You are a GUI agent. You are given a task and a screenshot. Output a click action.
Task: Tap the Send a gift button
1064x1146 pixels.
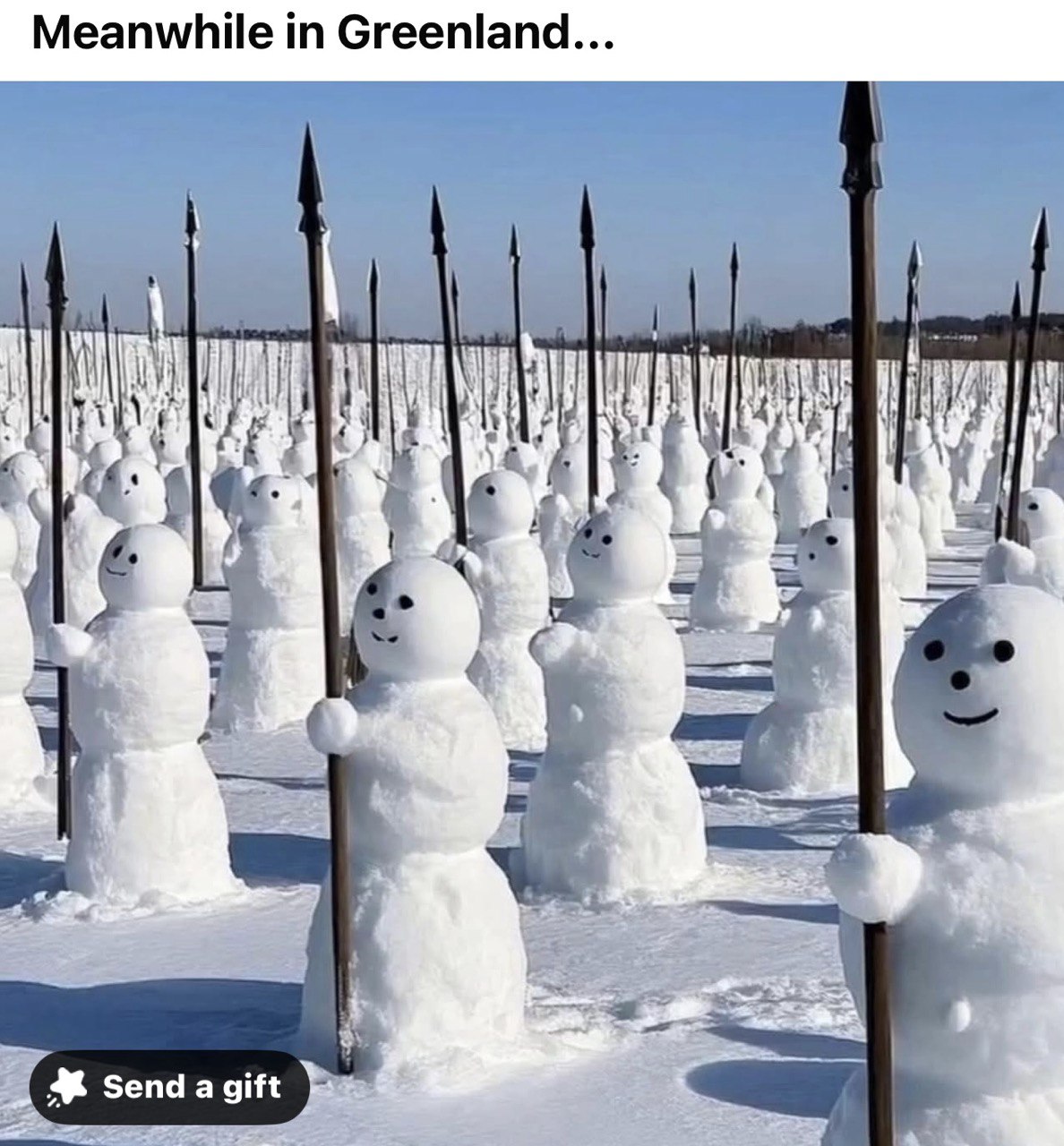[x=170, y=1087]
